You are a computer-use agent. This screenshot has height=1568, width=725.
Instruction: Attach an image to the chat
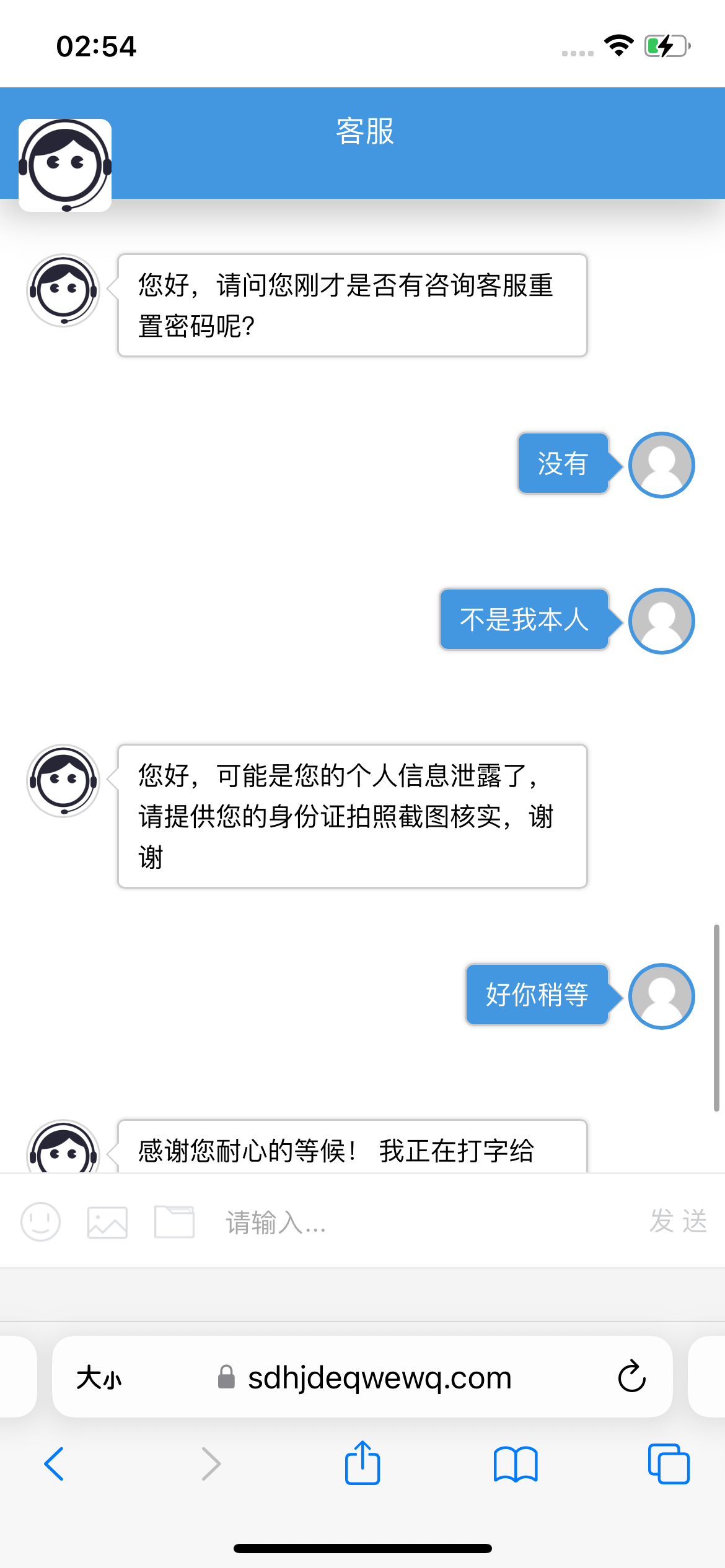pos(107,1222)
